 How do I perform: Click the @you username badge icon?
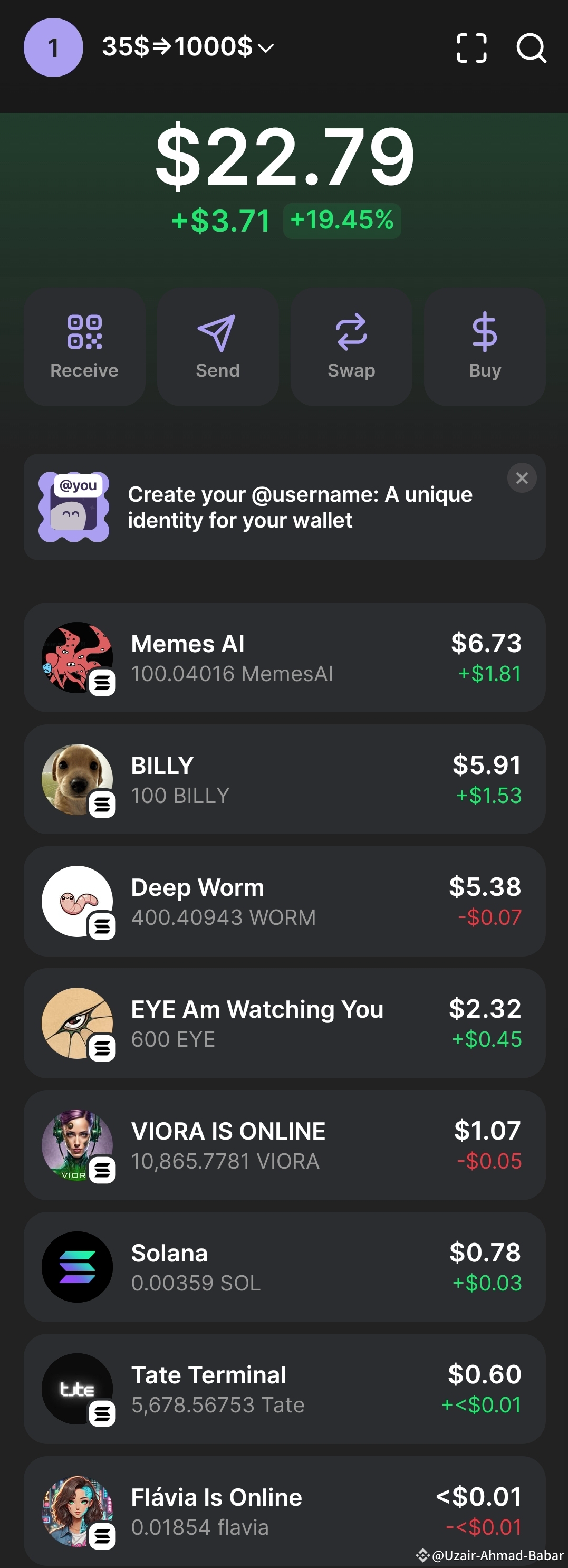pyautogui.click(x=74, y=506)
